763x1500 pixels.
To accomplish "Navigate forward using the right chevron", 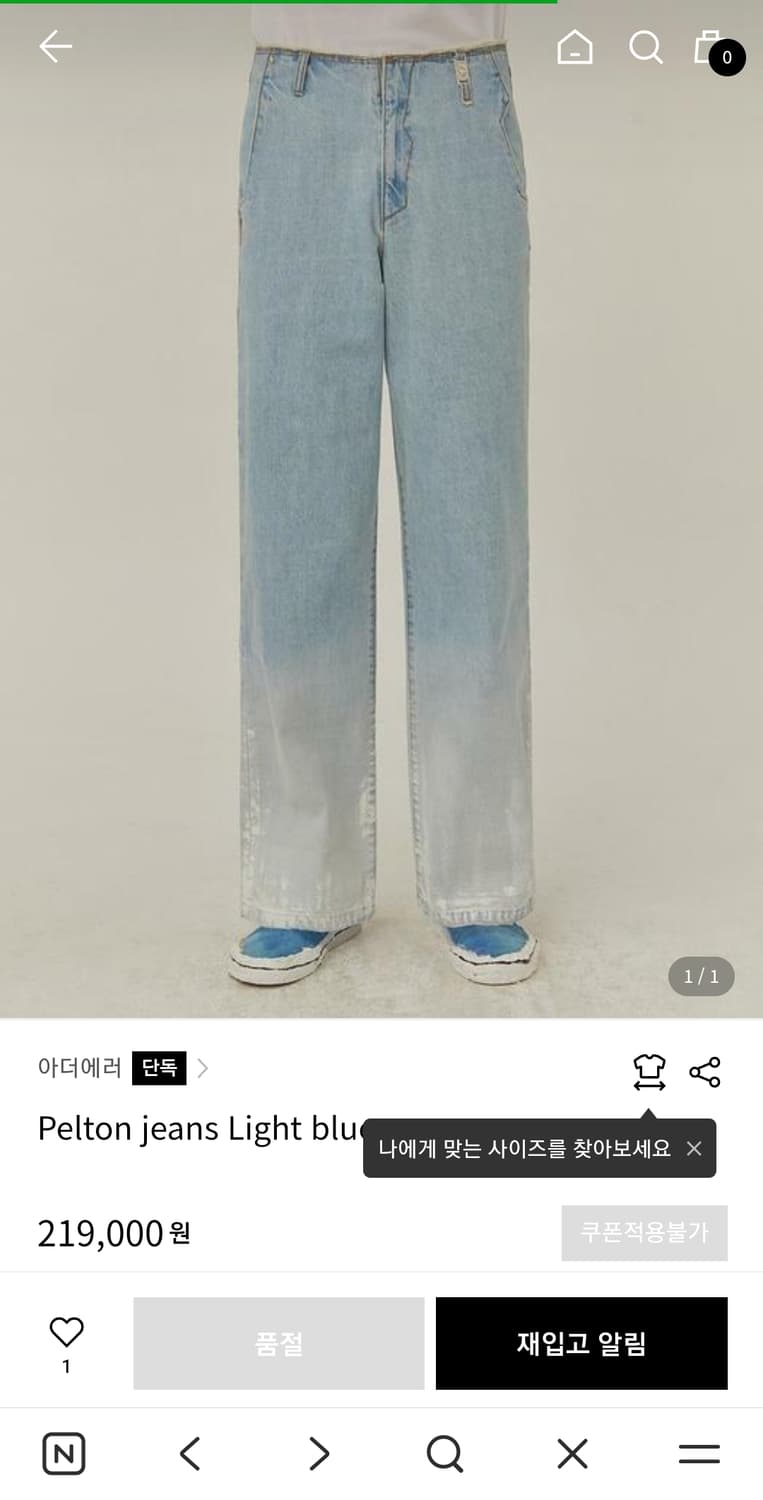I will [x=317, y=1453].
